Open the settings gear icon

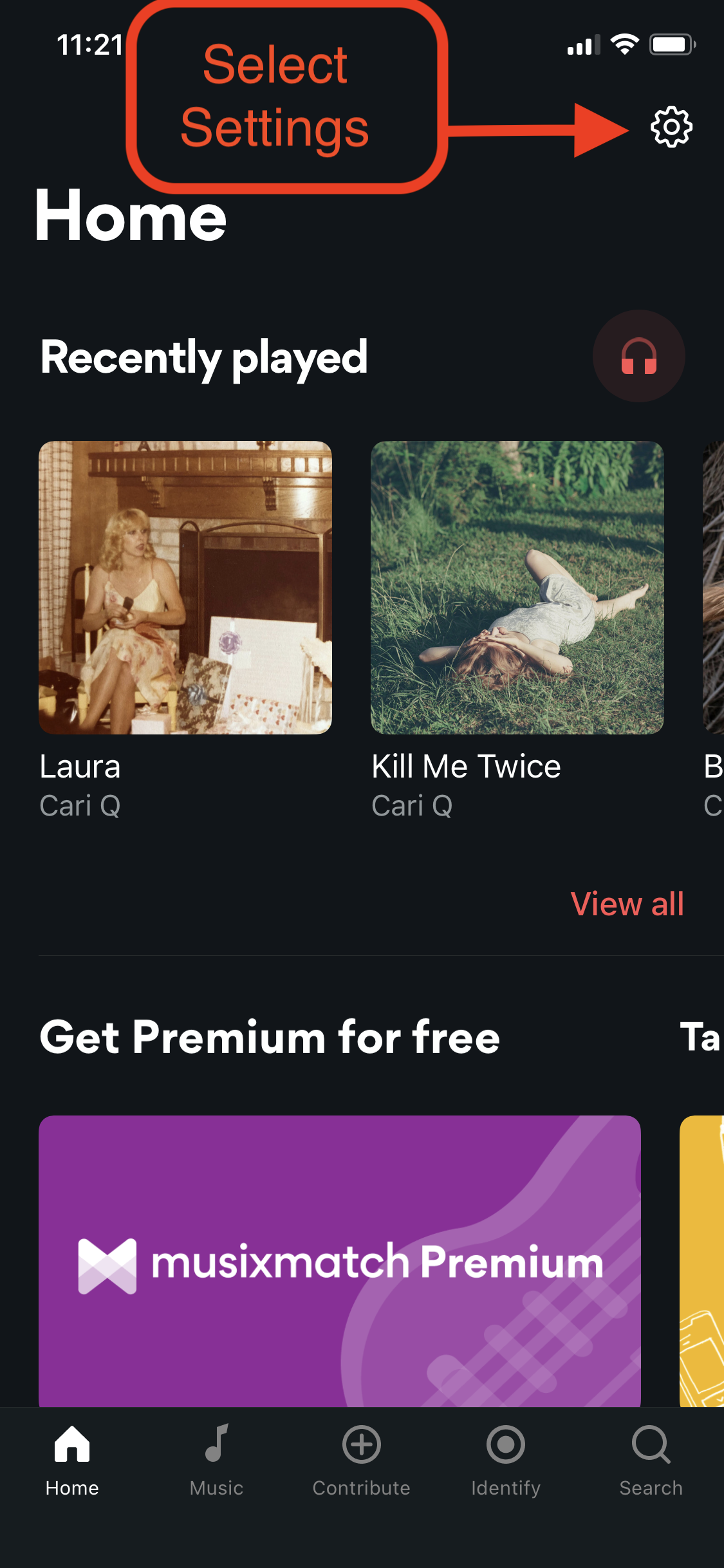[671, 127]
